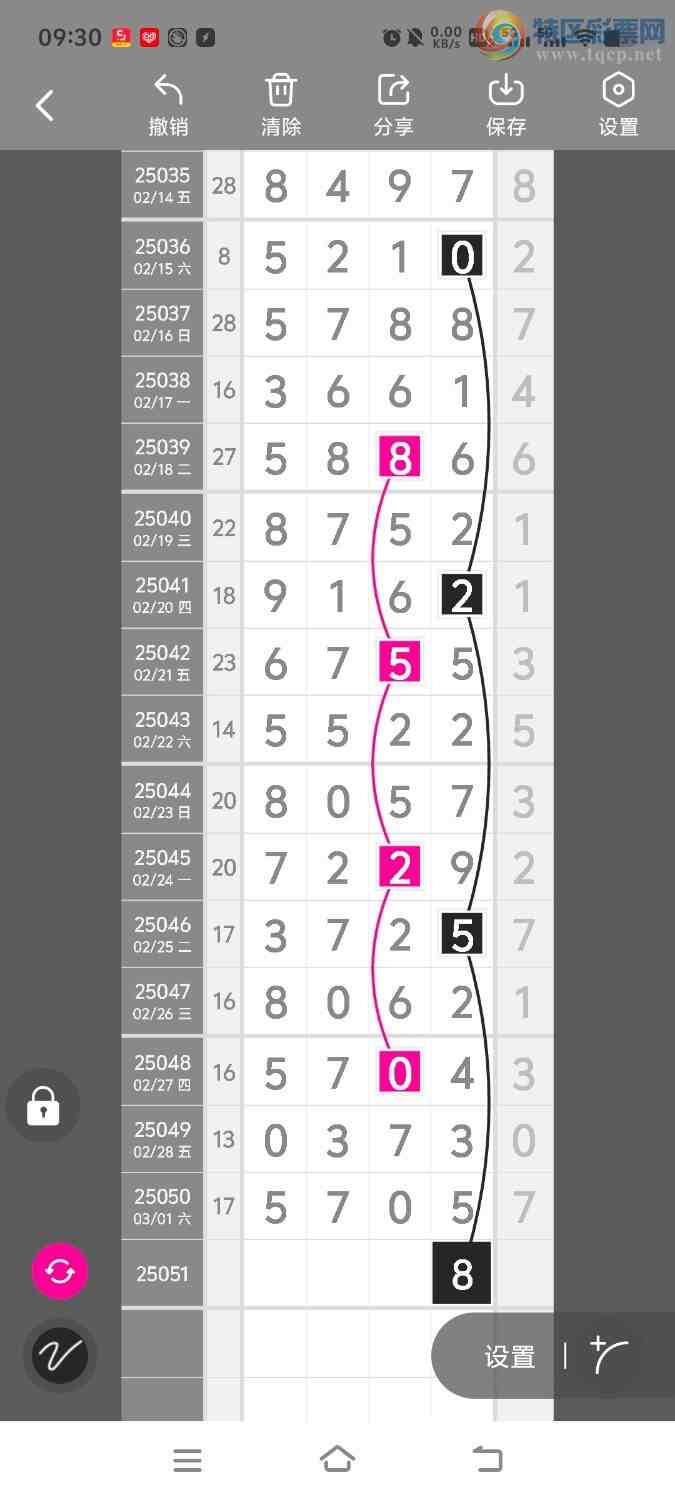Go back using the top-left arrow
Screen dimensions: 675x1500
point(45,105)
